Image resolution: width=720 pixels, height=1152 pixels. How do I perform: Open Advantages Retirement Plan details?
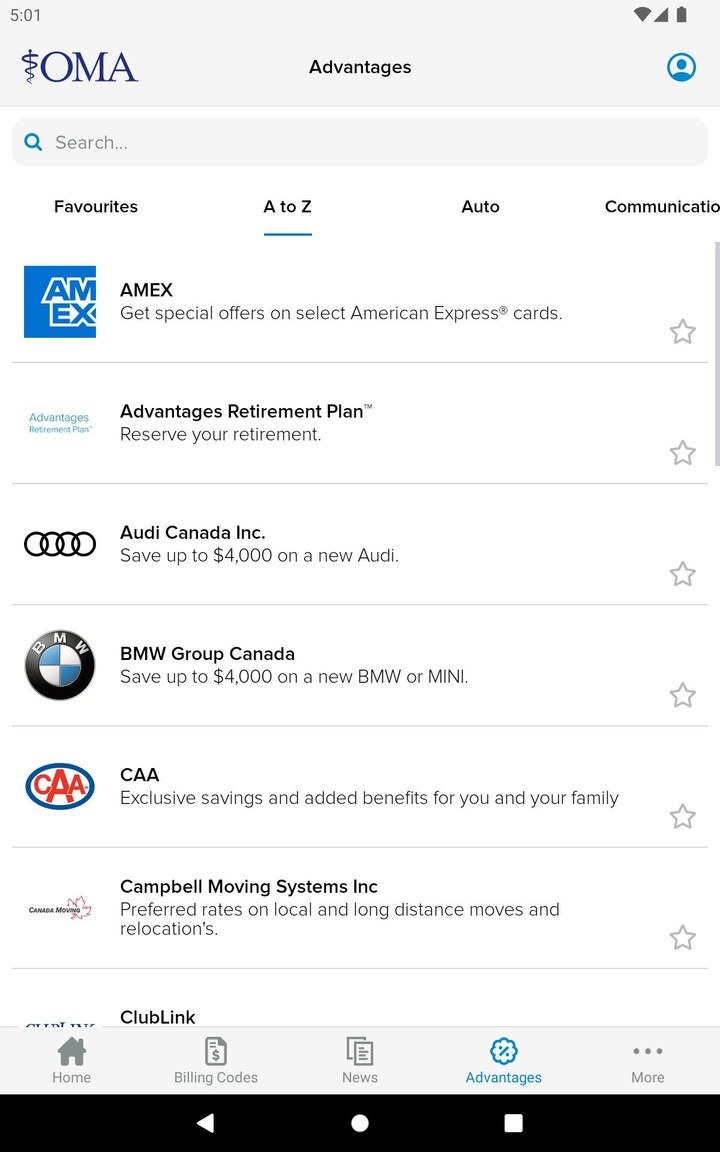point(360,423)
